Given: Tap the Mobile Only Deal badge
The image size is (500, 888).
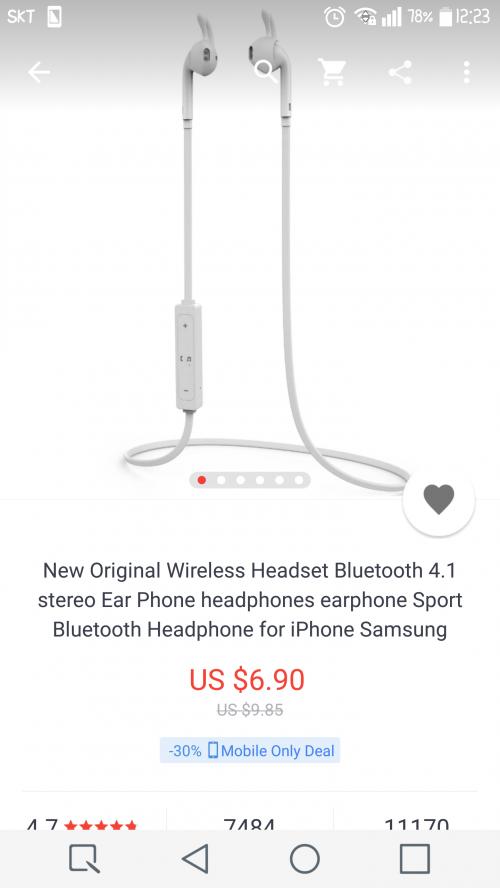Looking at the screenshot, I should tap(250, 750).
